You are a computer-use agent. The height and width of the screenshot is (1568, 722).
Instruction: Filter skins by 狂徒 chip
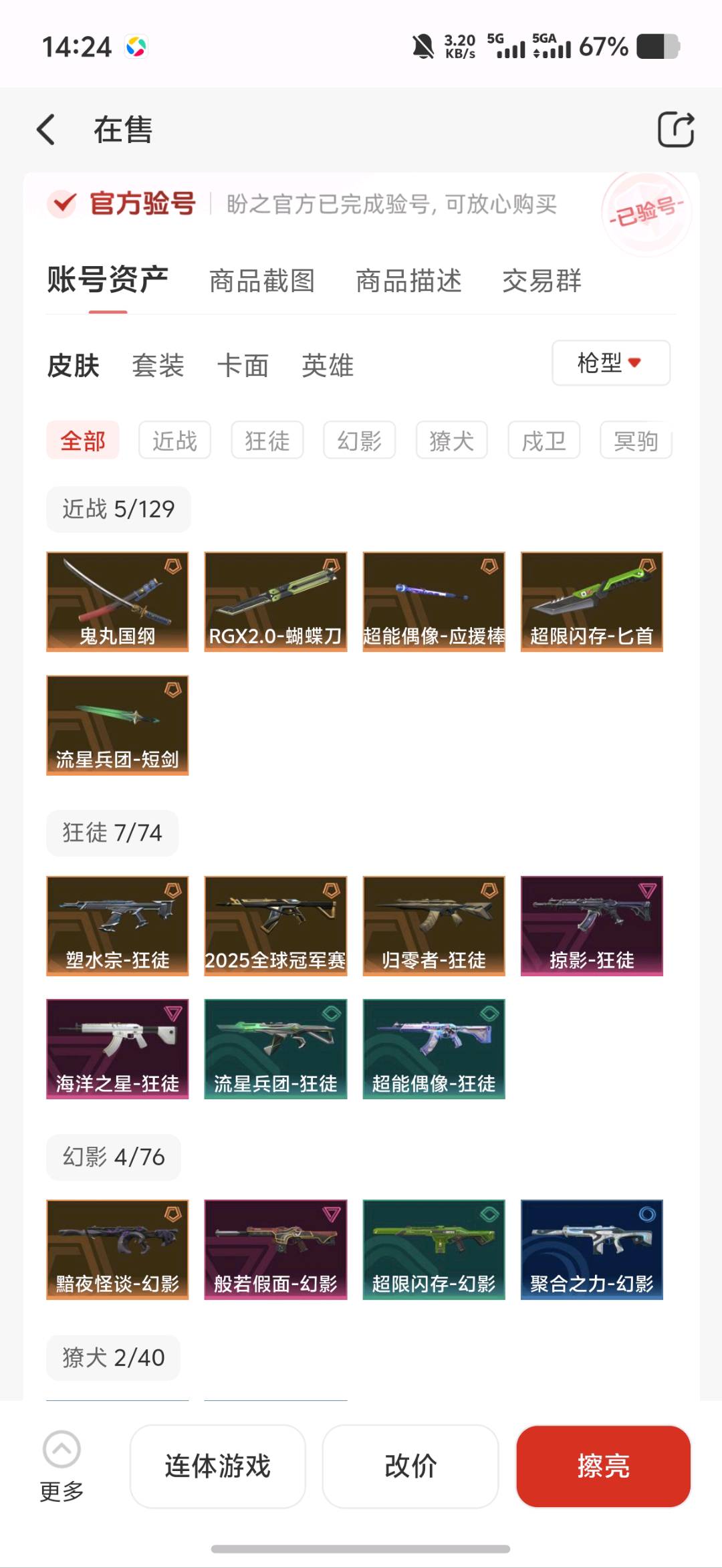267,441
